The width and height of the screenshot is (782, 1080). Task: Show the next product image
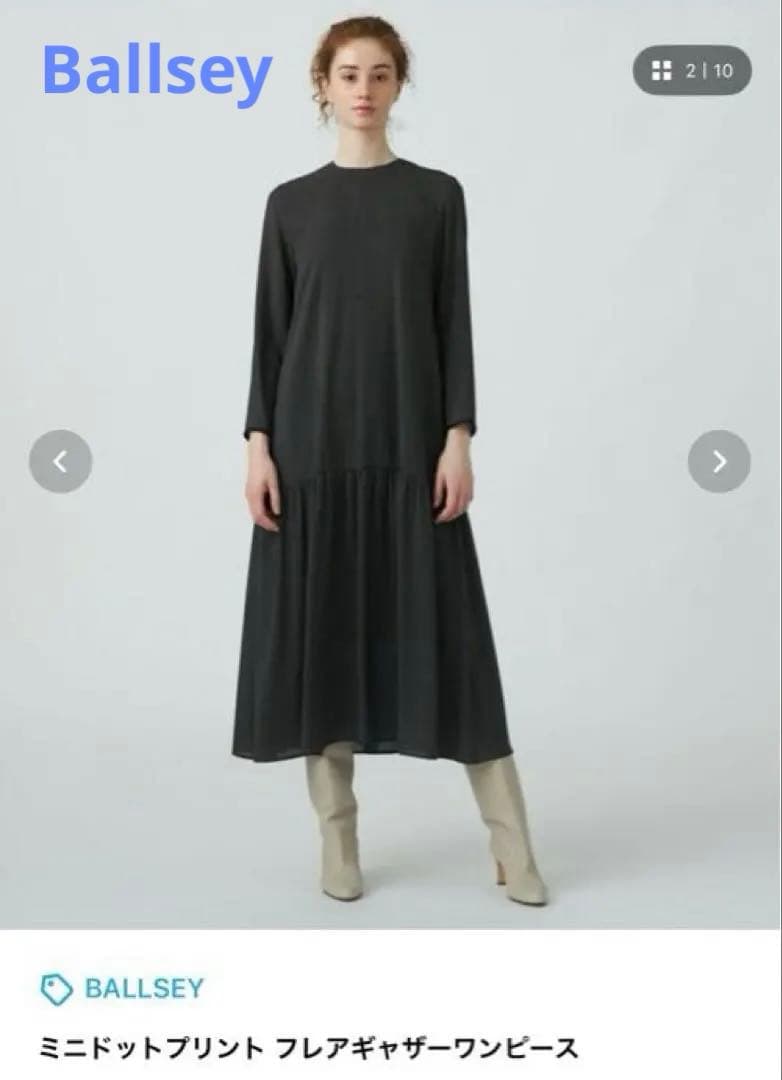(719, 461)
